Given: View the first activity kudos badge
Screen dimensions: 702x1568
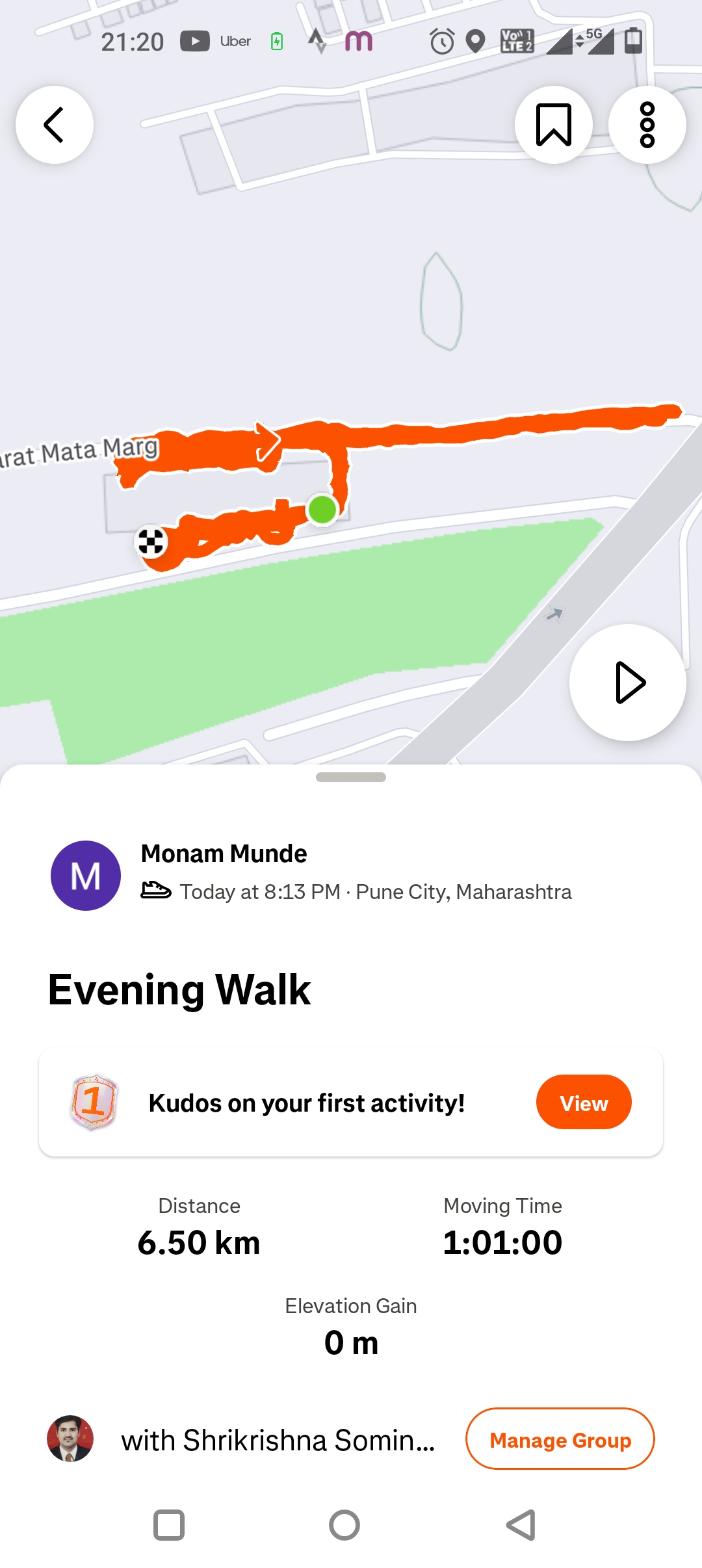Looking at the screenshot, I should point(583,1103).
